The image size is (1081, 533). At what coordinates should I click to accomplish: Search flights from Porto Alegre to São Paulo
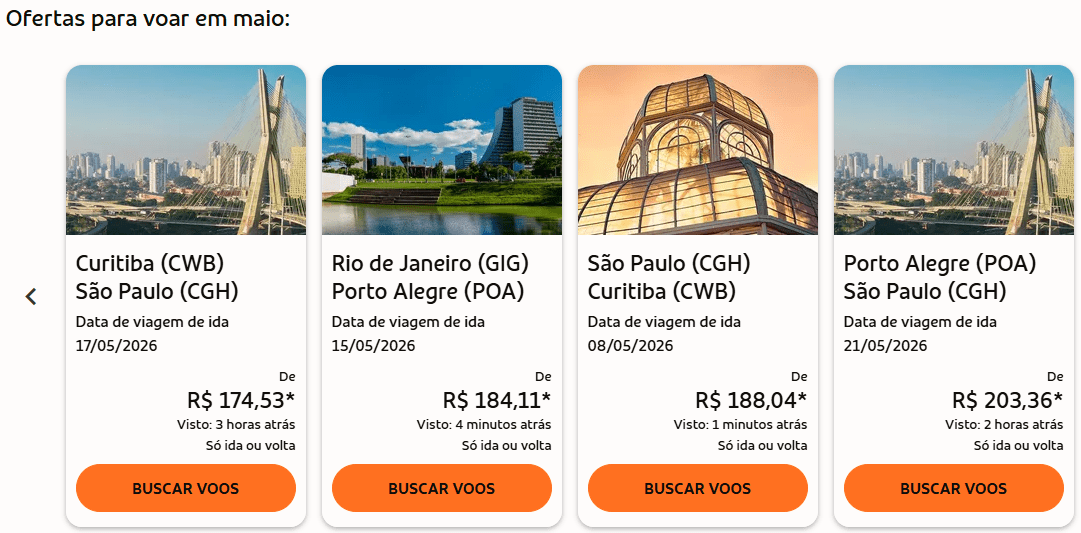tap(954, 488)
